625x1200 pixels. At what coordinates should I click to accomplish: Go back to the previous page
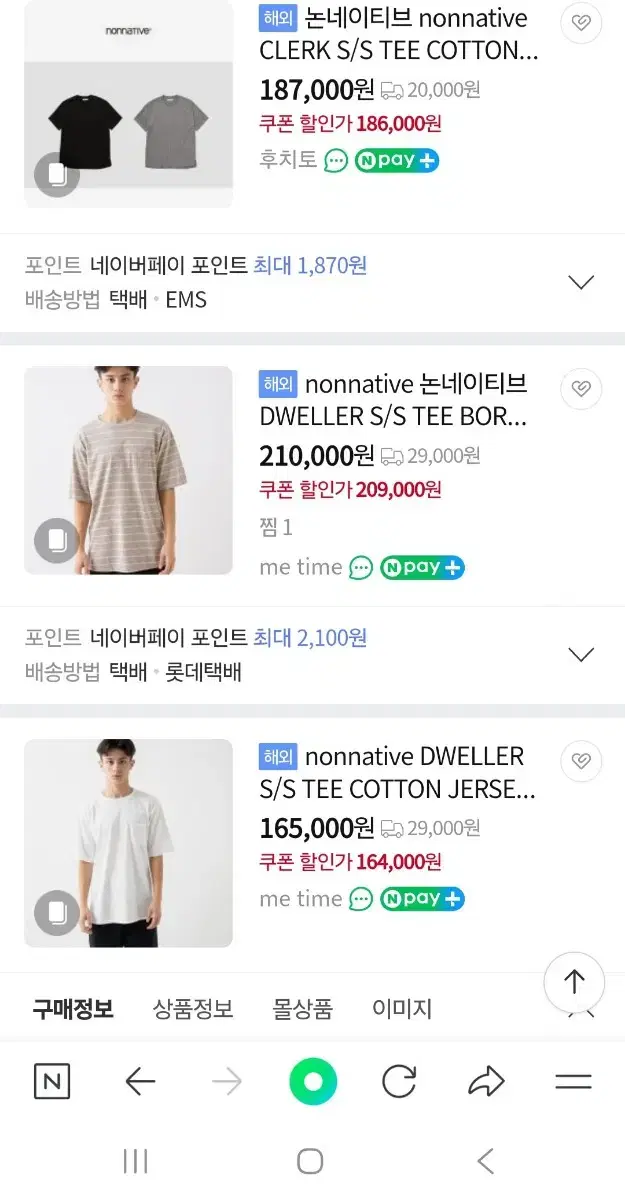coord(140,1081)
